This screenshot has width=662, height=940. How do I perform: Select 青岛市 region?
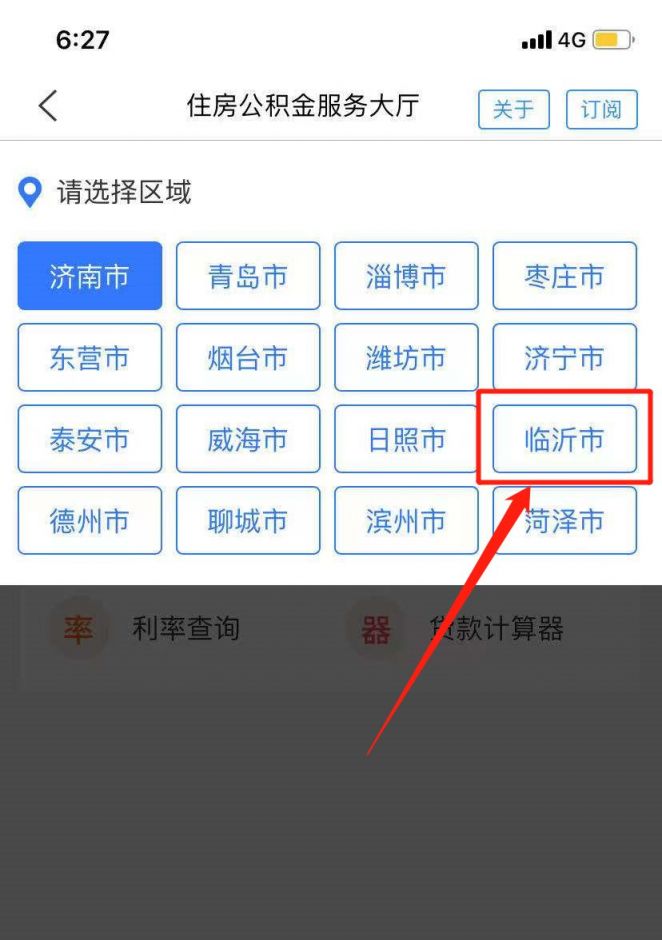pos(248,276)
